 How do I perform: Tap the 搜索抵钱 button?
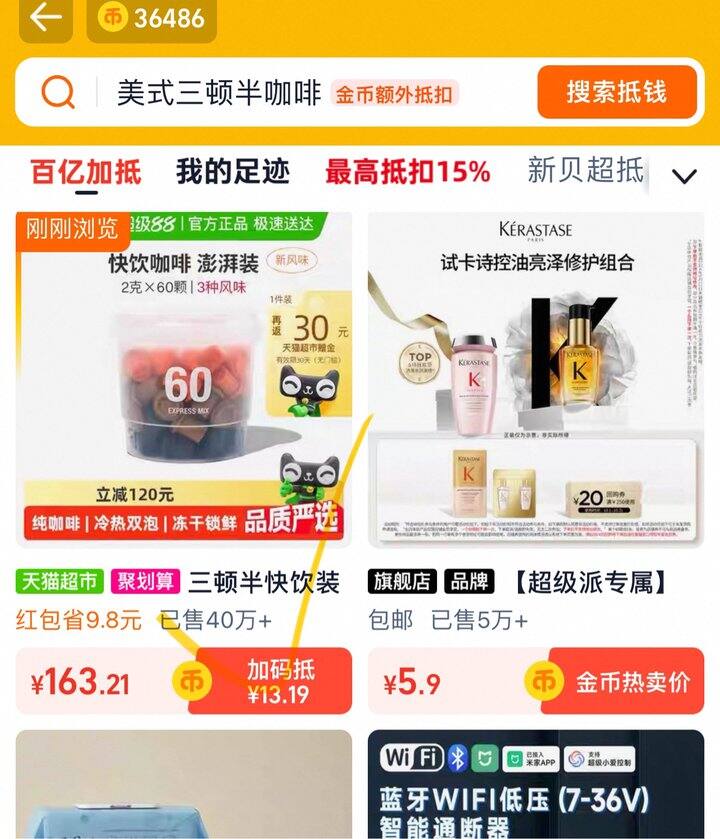click(x=616, y=93)
